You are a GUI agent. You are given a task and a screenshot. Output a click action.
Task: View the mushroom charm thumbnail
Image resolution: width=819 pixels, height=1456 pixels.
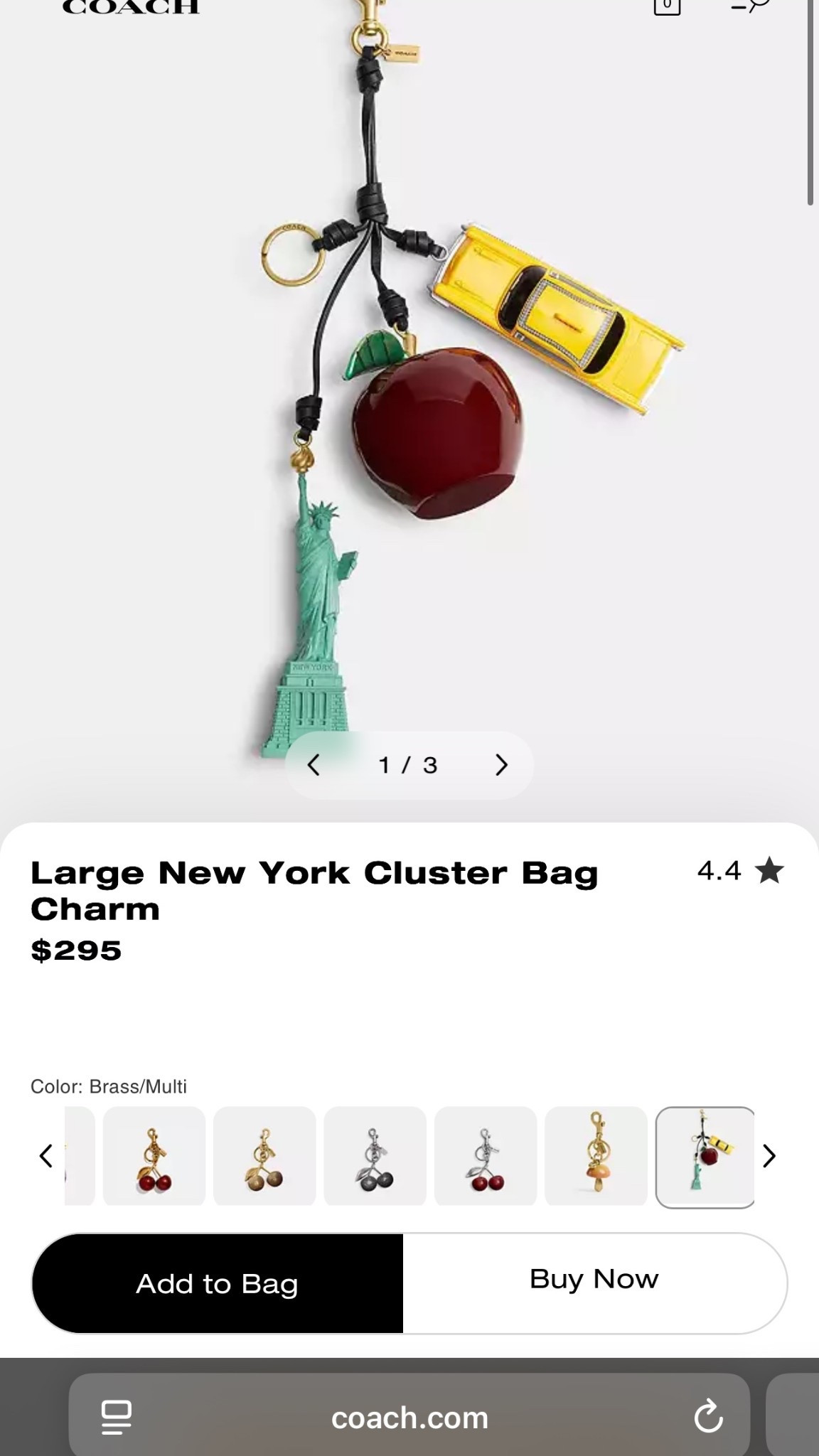tap(596, 1157)
